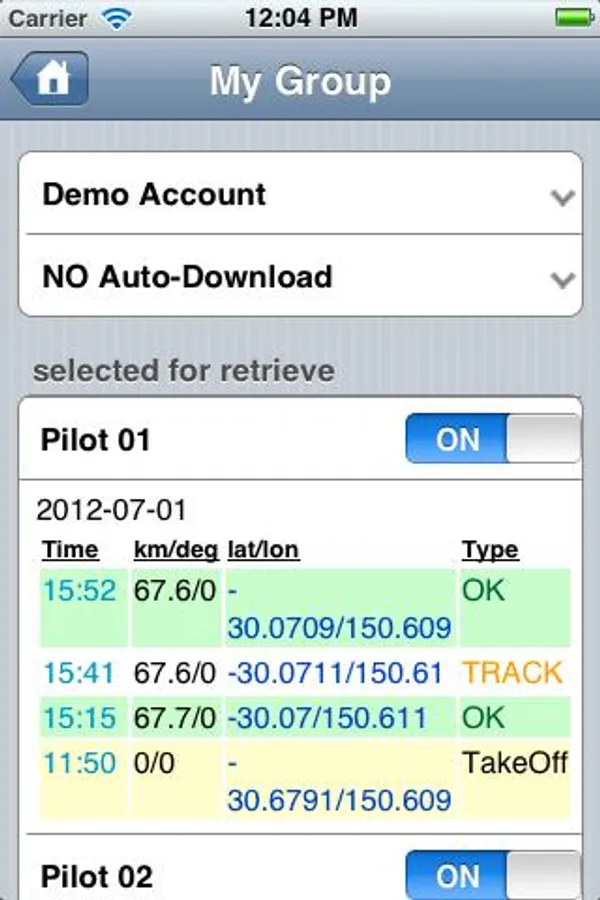Disable the Pilot 02 switch
The image size is (600, 900).
click(492, 876)
